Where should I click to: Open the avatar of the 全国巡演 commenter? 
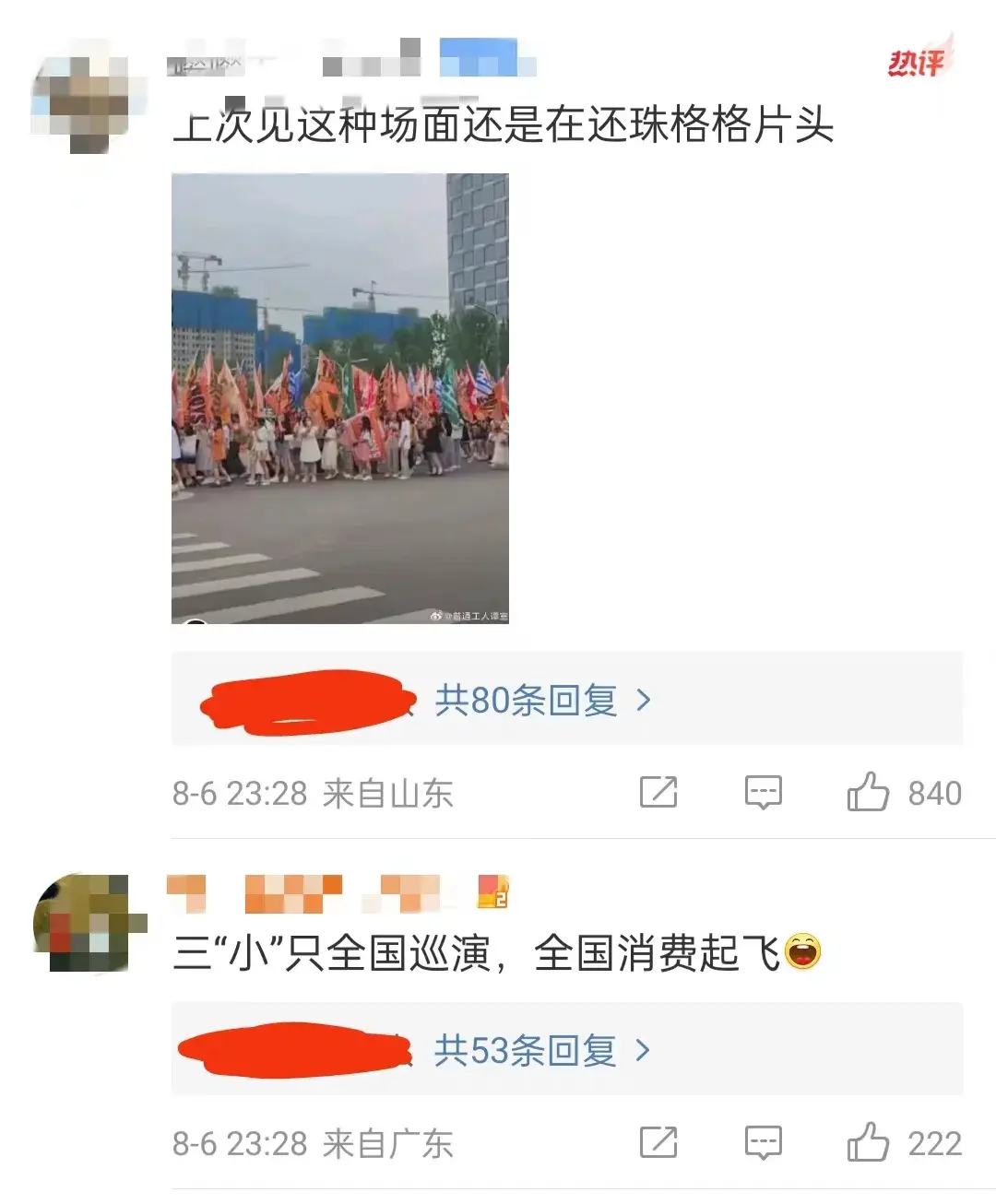tap(88, 922)
